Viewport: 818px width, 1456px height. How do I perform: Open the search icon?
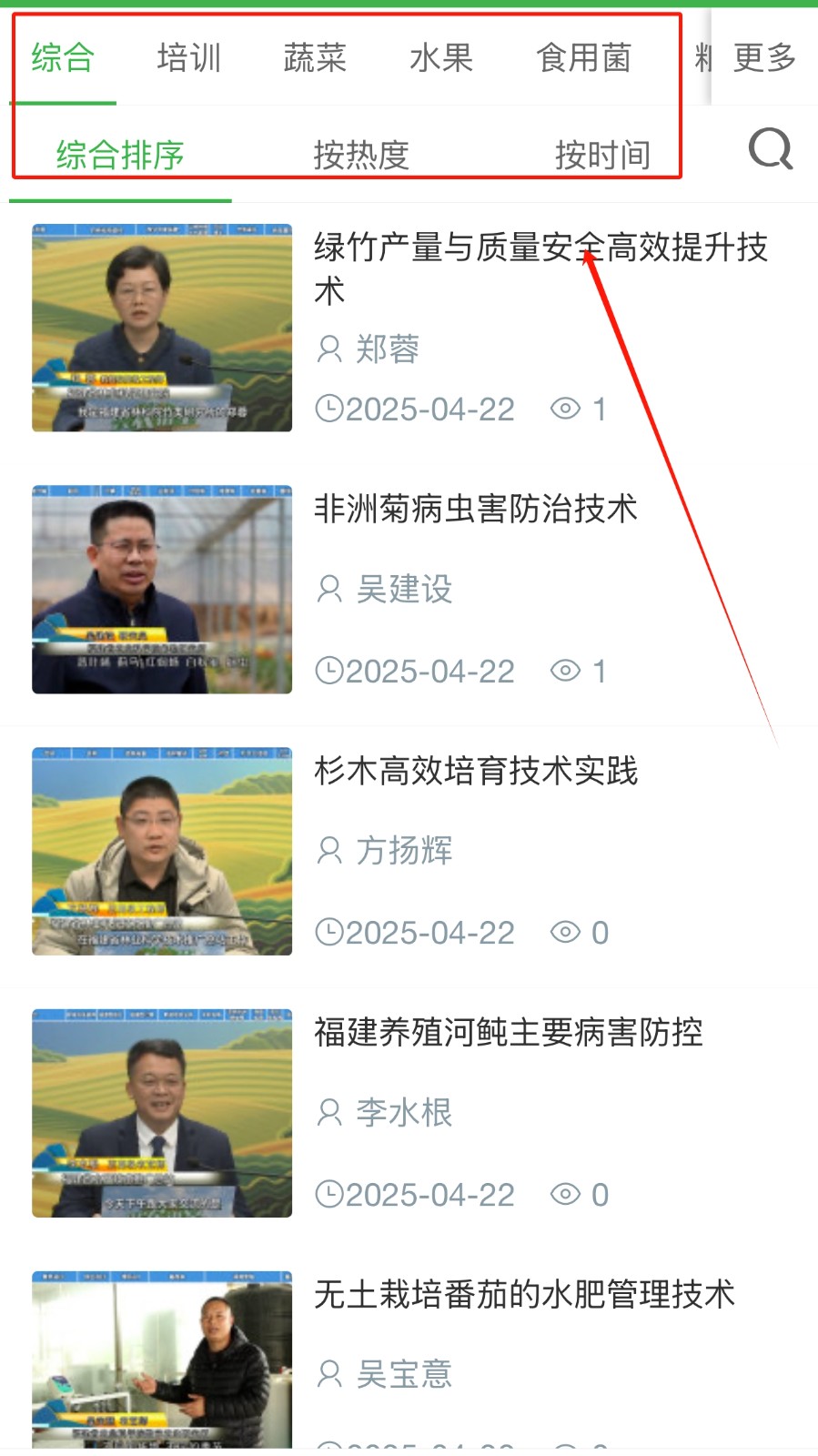pos(770,149)
